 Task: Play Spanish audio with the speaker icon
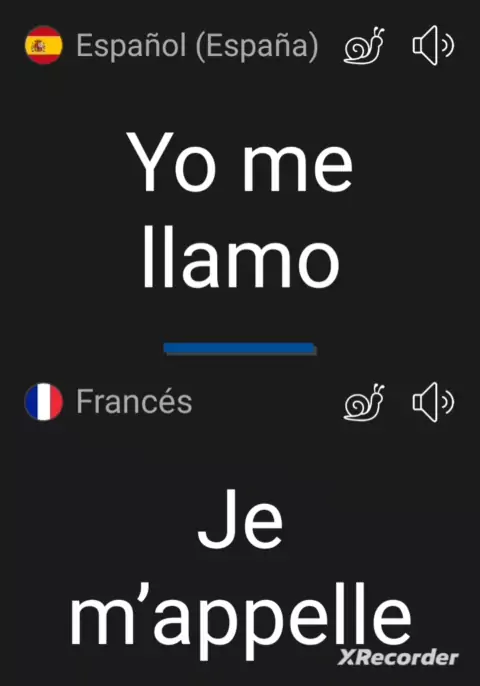pyautogui.click(x=433, y=46)
